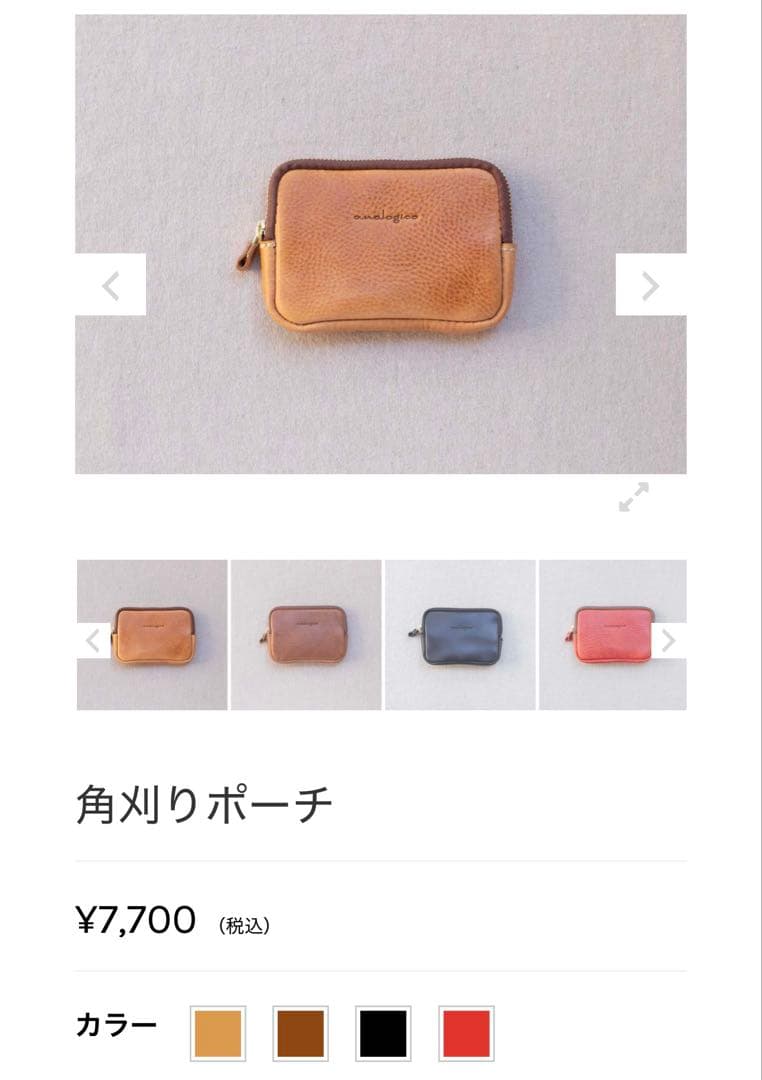The image size is (762, 1080).
Task: Show the previous product image
Action: pyautogui.click(x=111, y=286)
